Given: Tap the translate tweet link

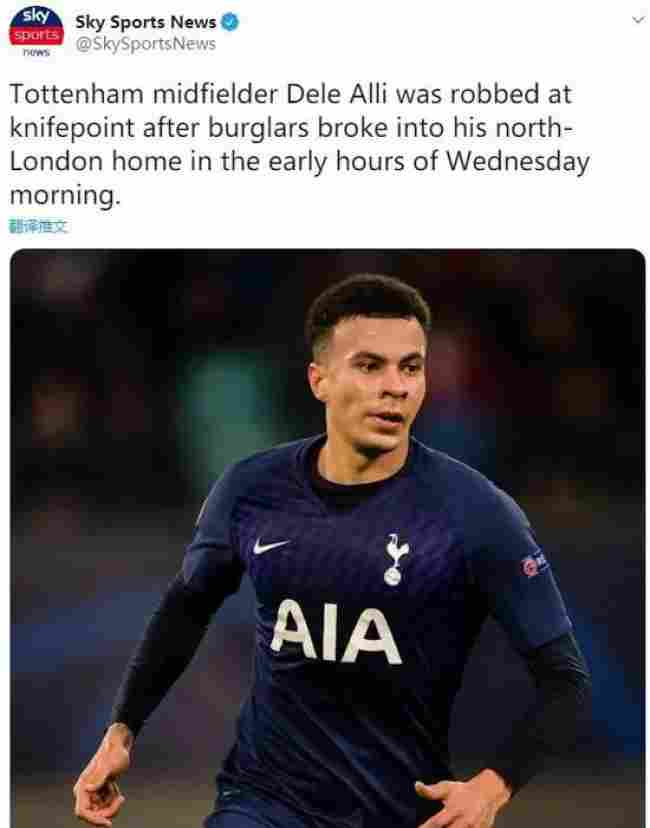Looking at the screenshot, I should (x=39, y=227).
